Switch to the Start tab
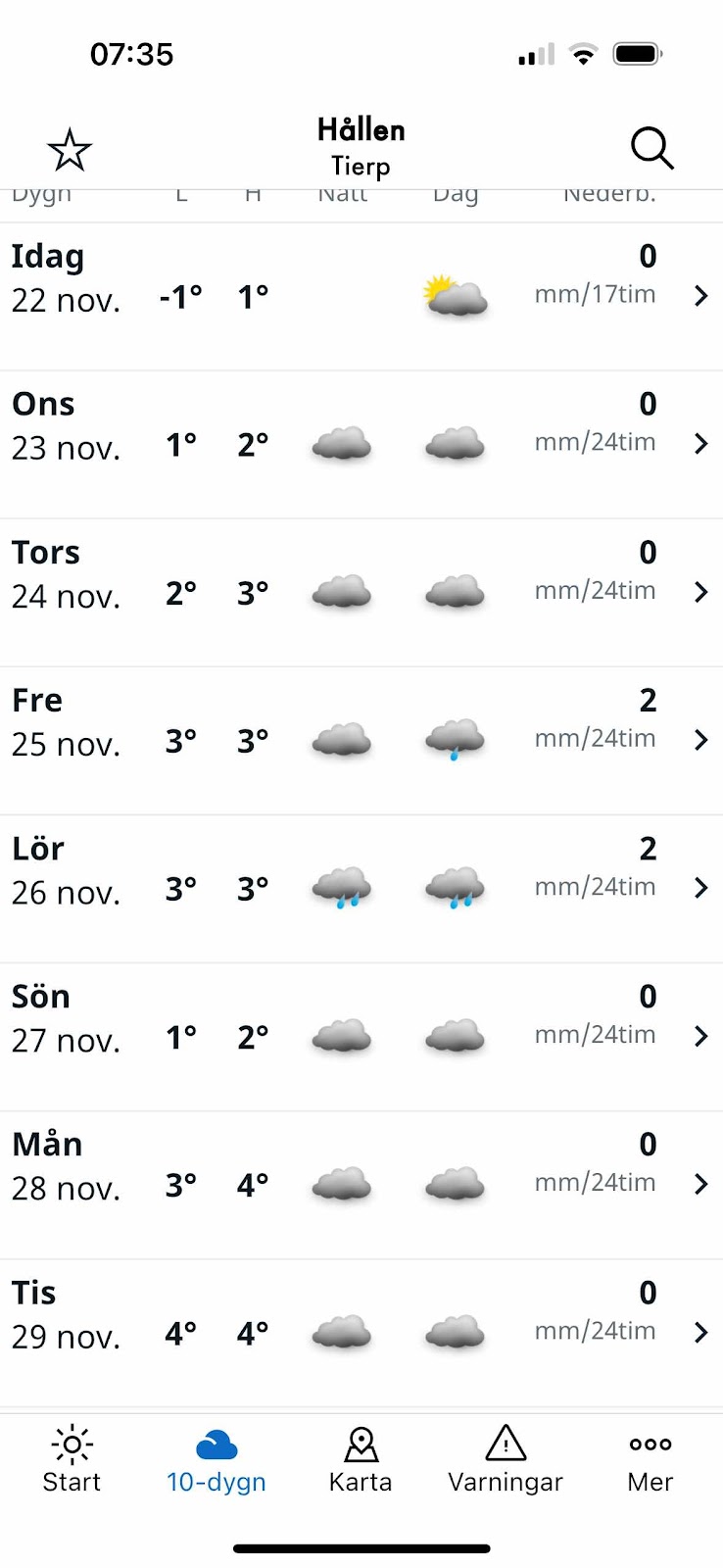Viewport: 723px width, 1568px height. click(72, 1460)
